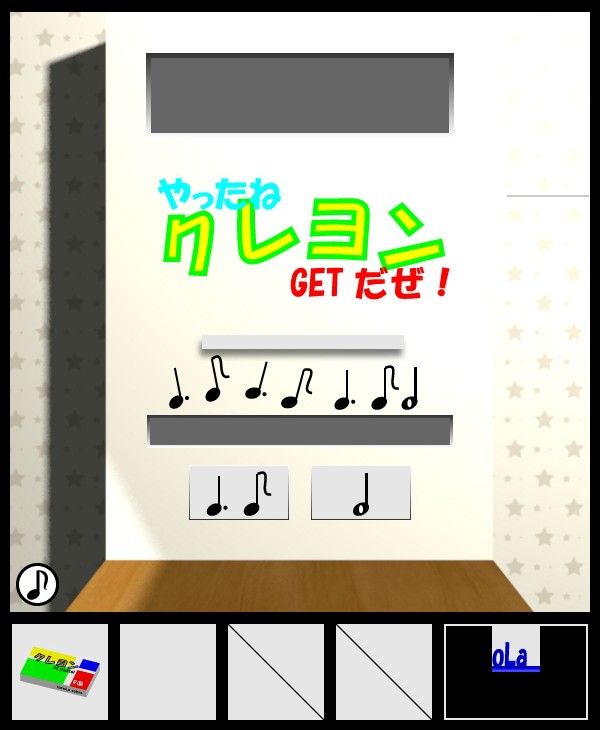Select the crayon box inventory item
The image size is (600, 730).
(60, 671)
